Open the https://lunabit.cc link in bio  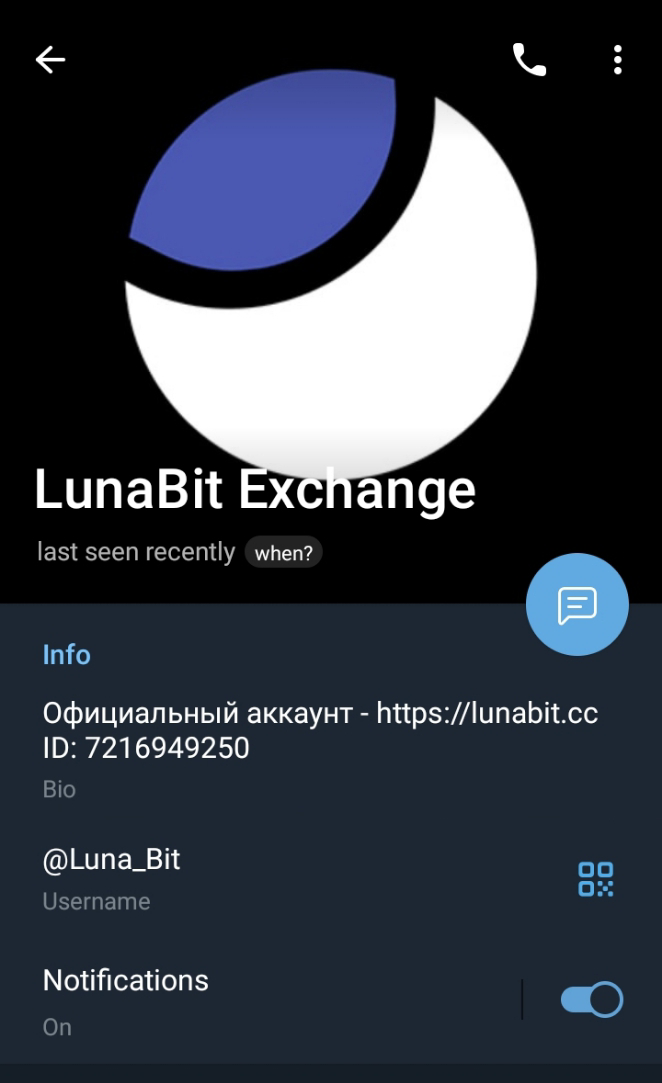[487, 714]
